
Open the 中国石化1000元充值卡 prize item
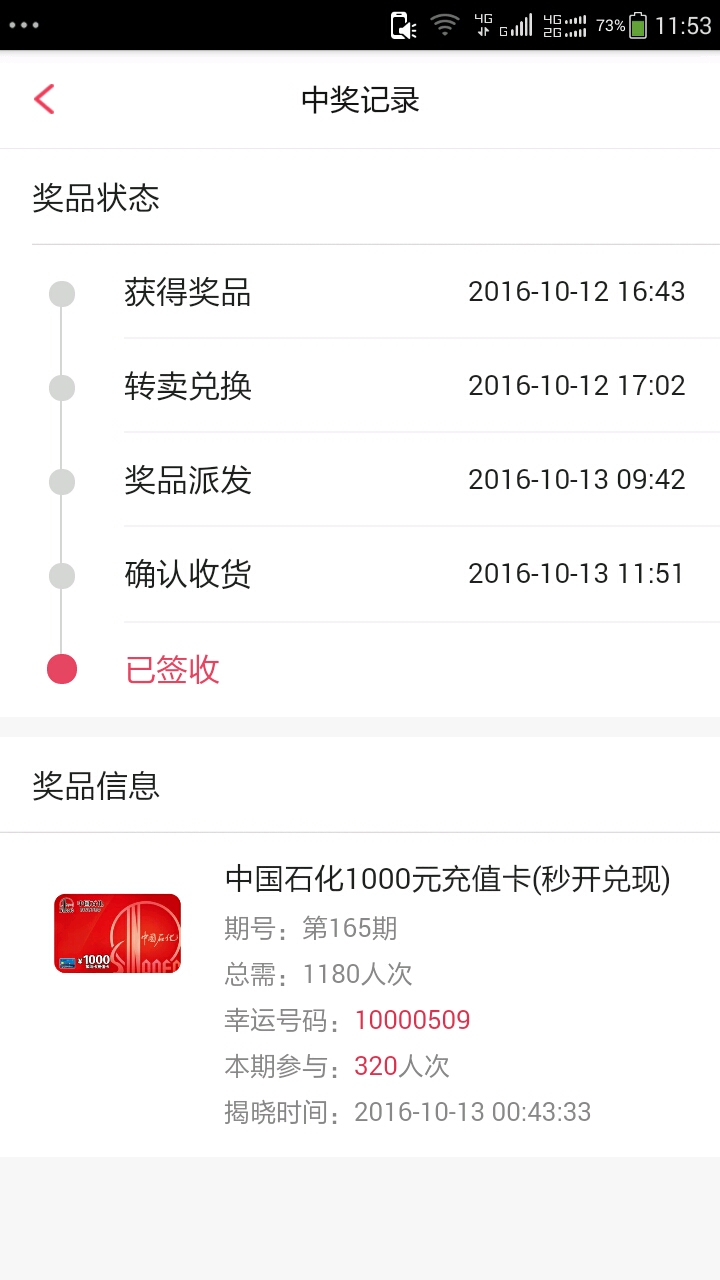coord(360,995)
